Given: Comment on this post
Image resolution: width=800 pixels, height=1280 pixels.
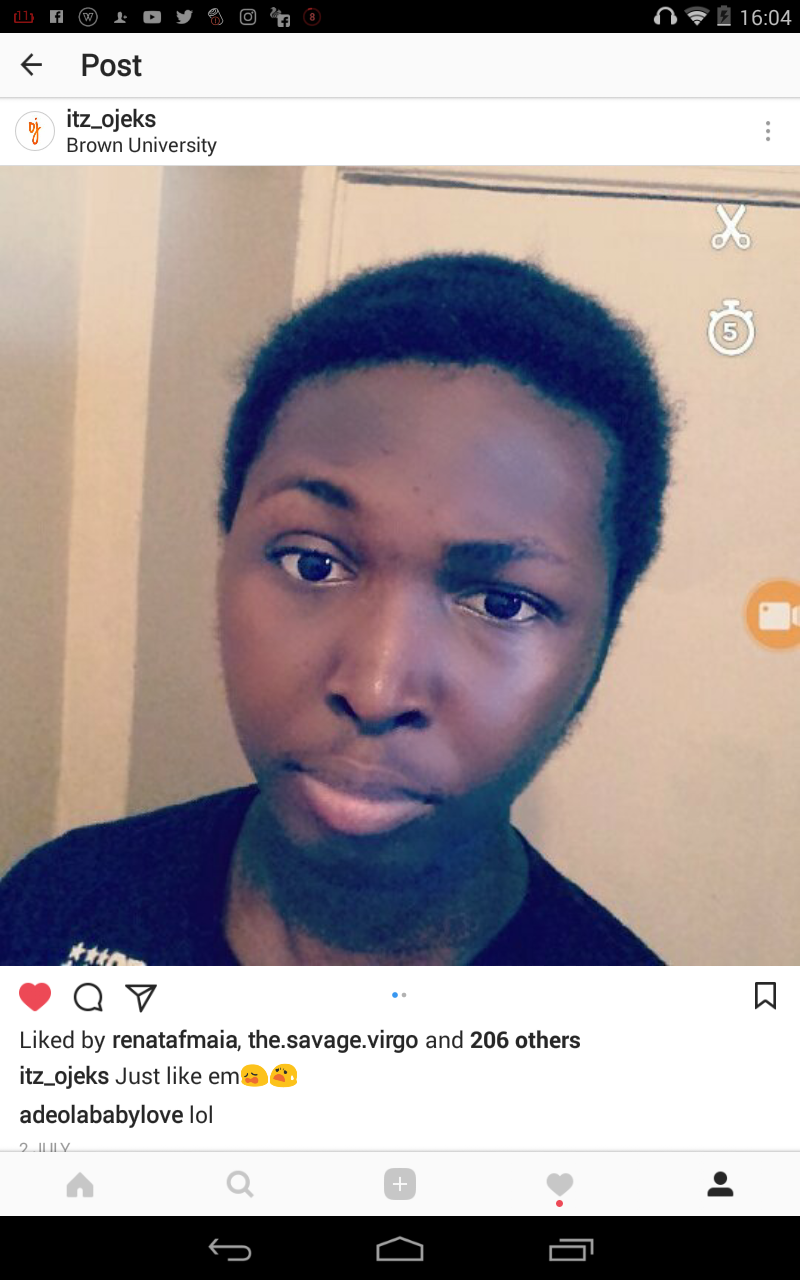Looking at the screenshot, I should pos(88,996).
